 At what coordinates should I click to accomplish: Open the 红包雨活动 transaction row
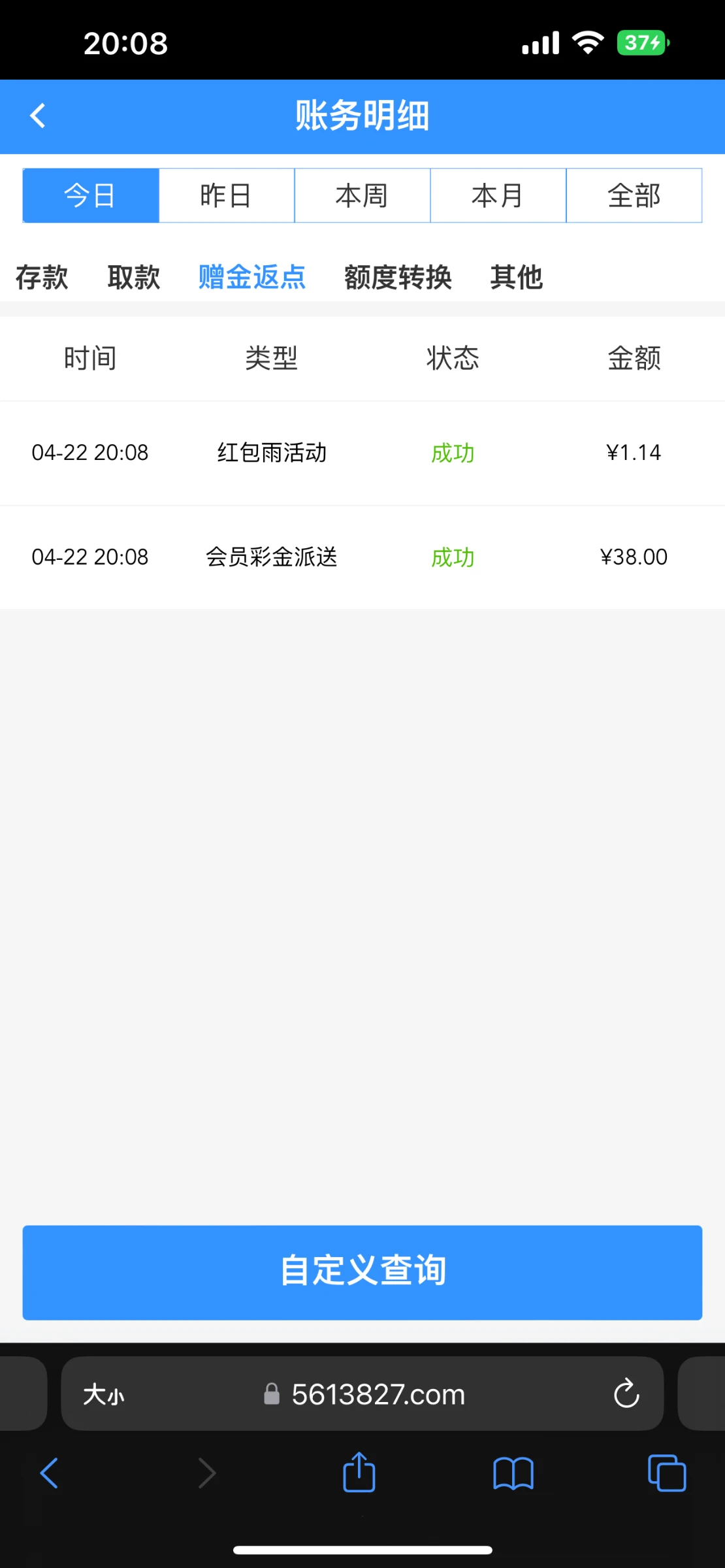point(362,453)
